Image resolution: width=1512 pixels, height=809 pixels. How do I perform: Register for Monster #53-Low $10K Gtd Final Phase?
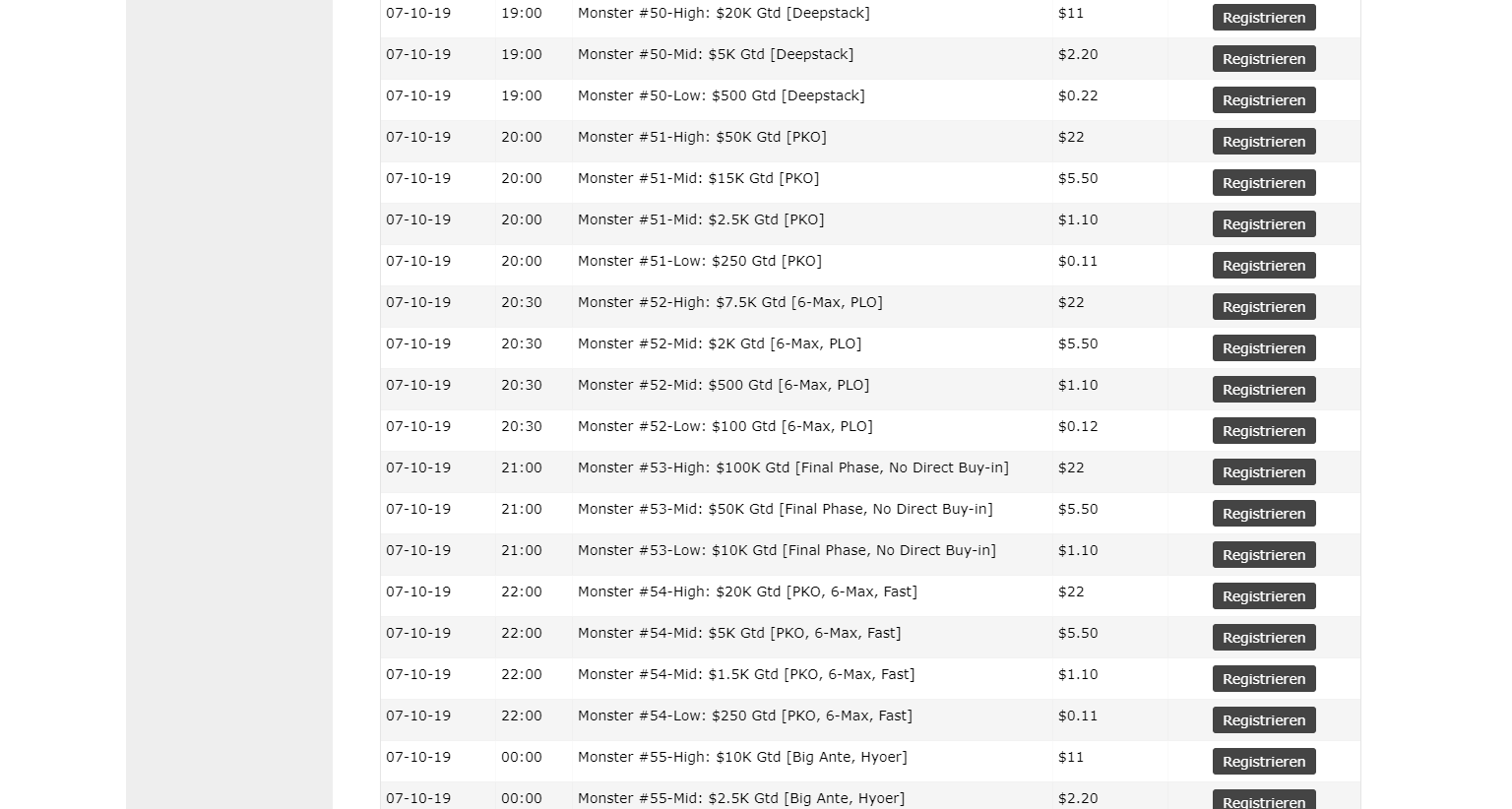point(1264,555)
